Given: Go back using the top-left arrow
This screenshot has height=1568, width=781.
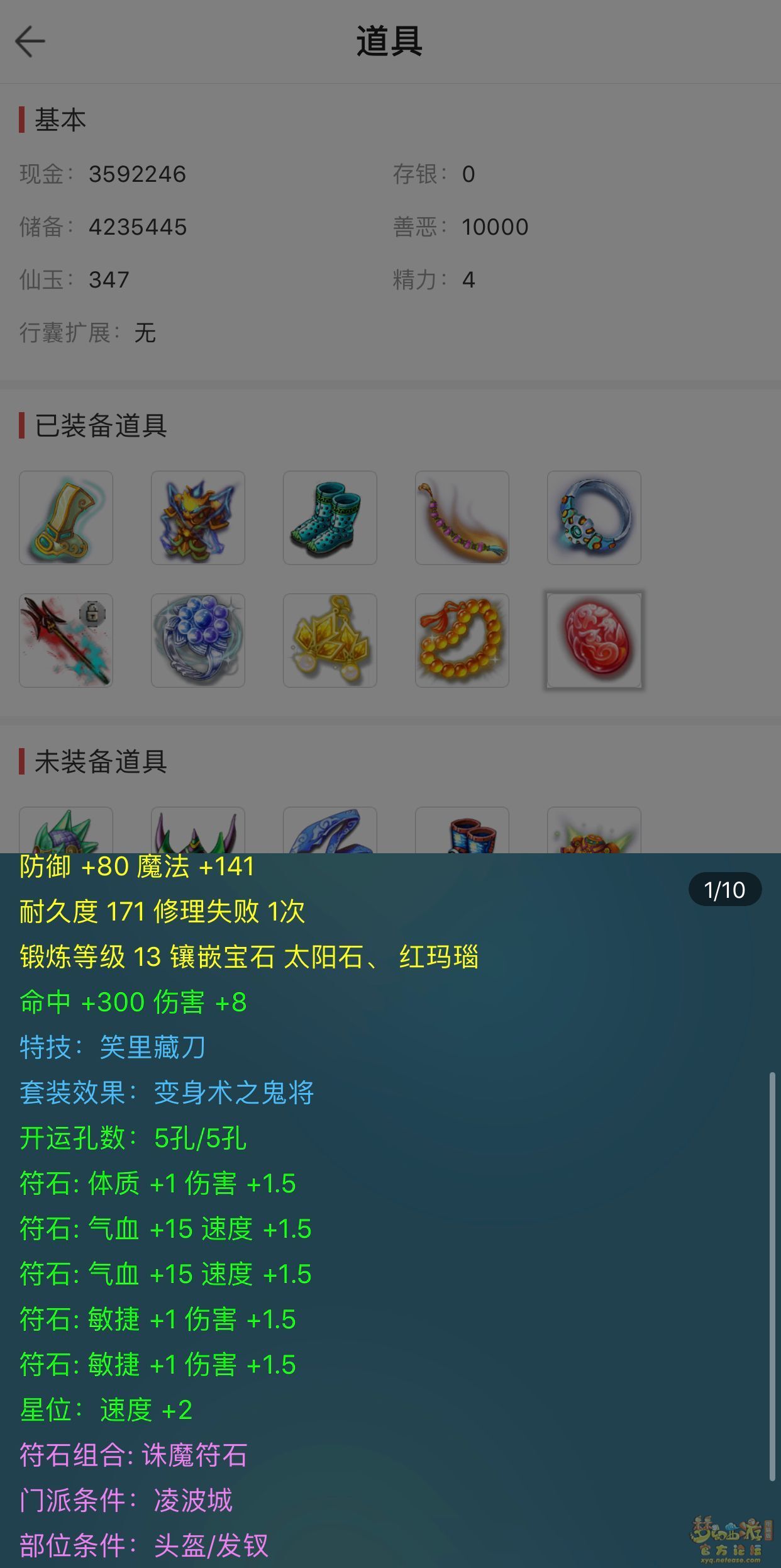Looking at the screenshot, I should tap(30, 42).
